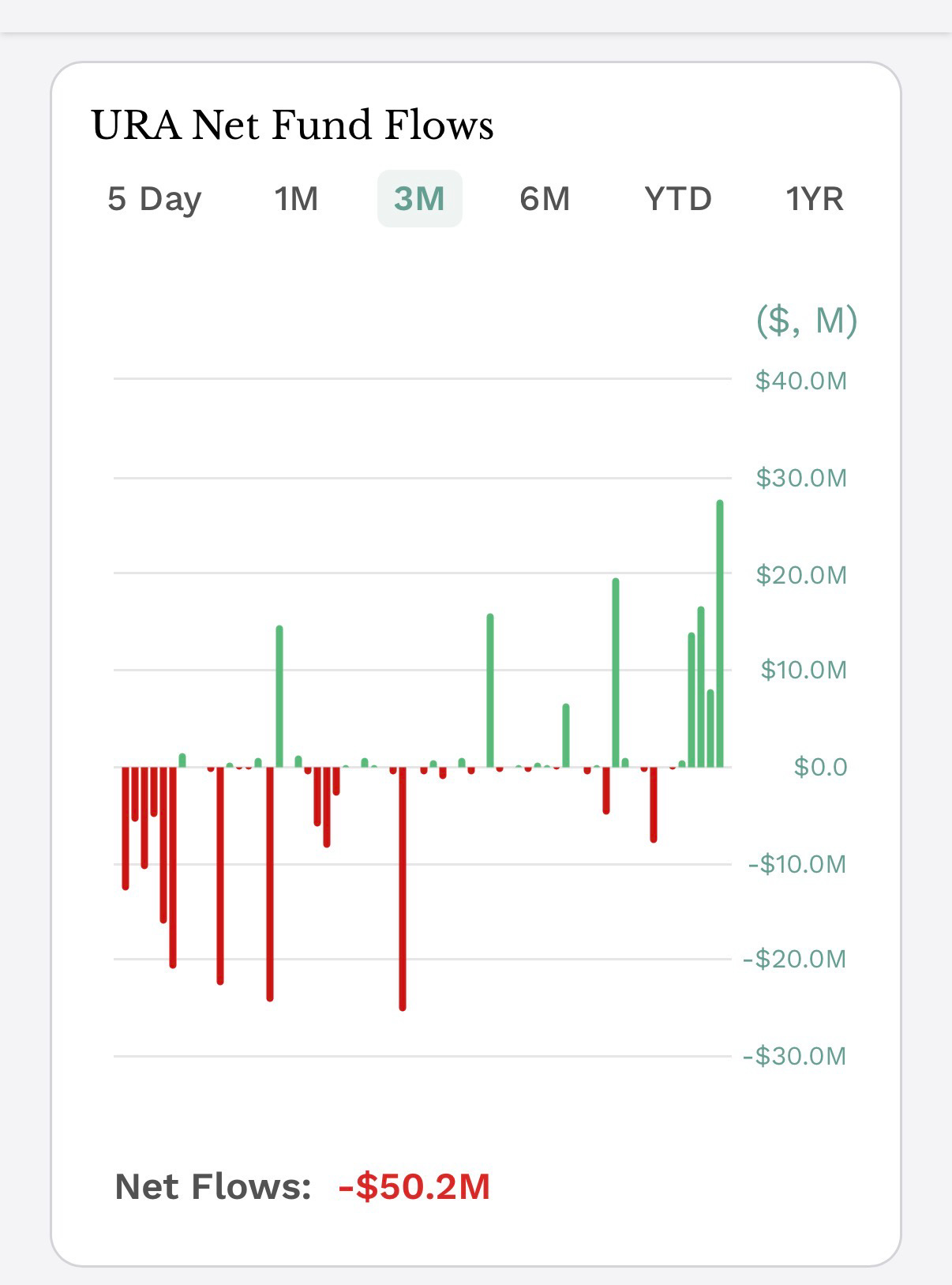Viewport: 952px width, 1285px height.
Task: Select the 1YR time range
Action: click(x=814, y=198)
